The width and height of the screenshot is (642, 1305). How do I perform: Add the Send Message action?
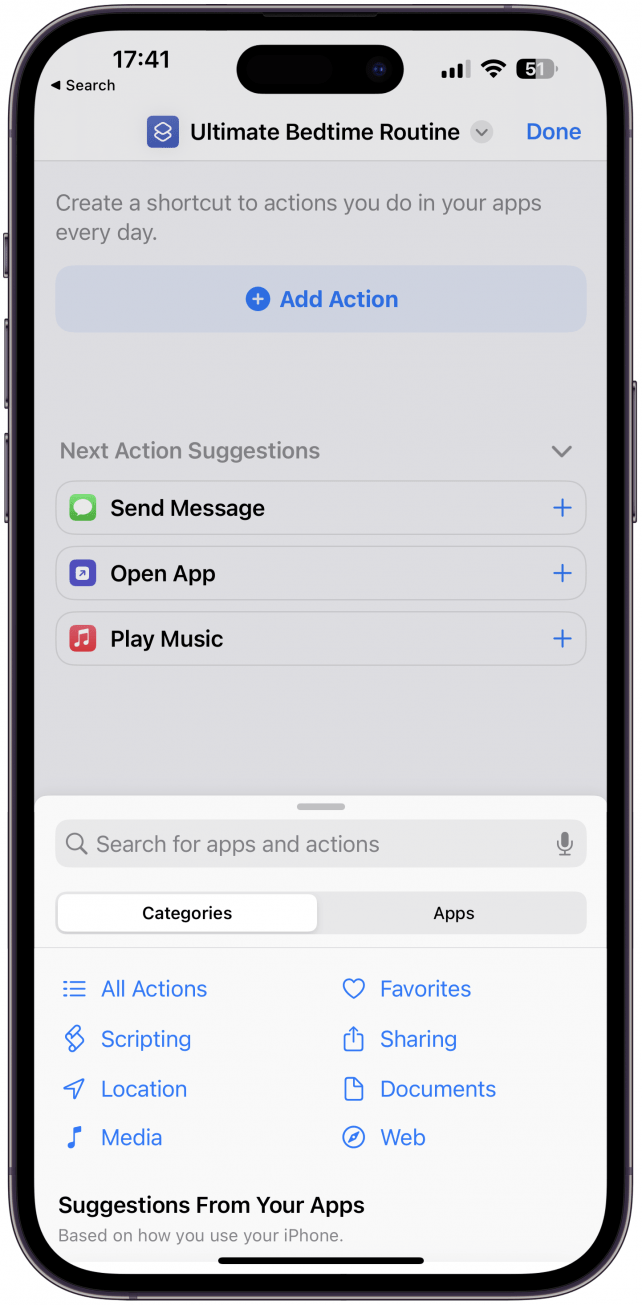(562, 508)
